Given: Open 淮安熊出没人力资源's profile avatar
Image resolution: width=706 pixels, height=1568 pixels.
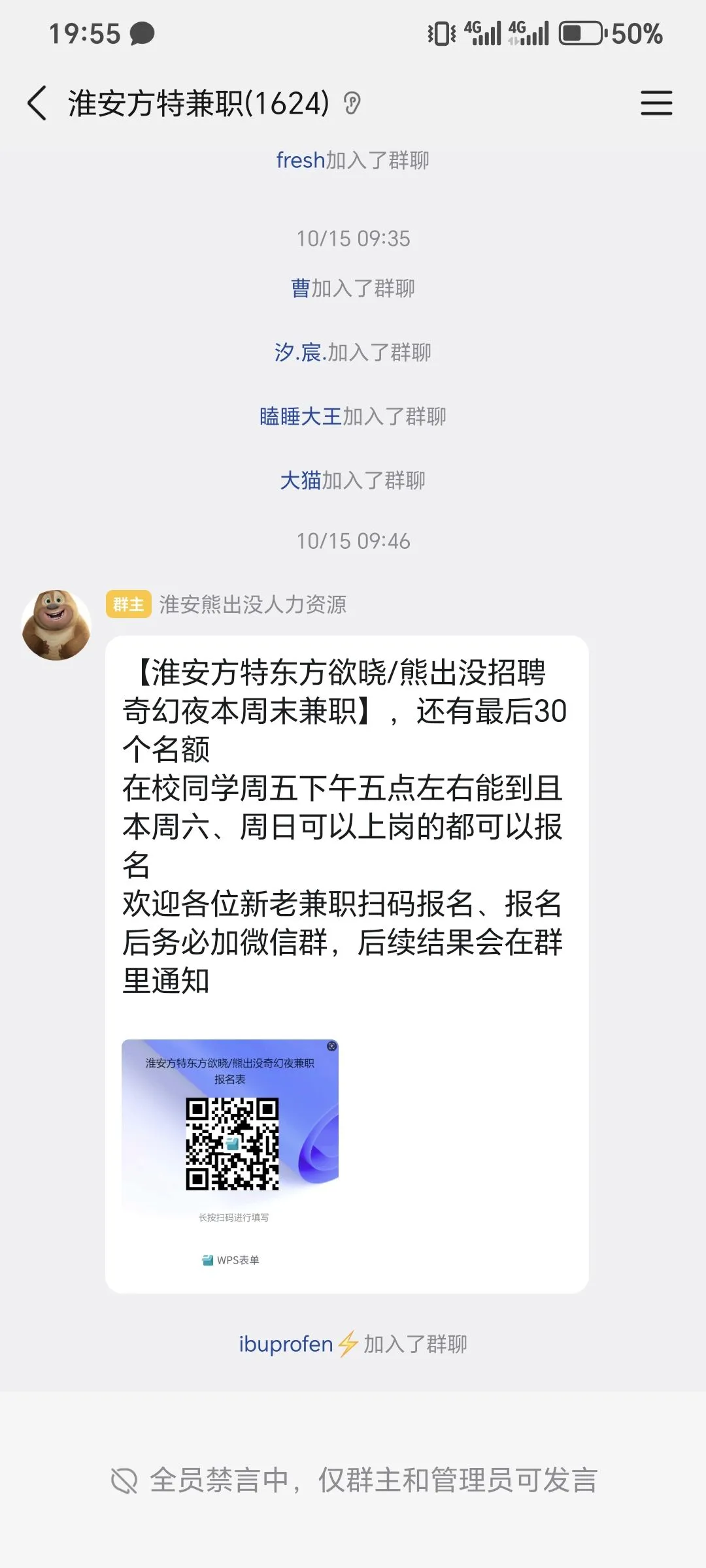Looking at the screenshot, I should [56, 625].
